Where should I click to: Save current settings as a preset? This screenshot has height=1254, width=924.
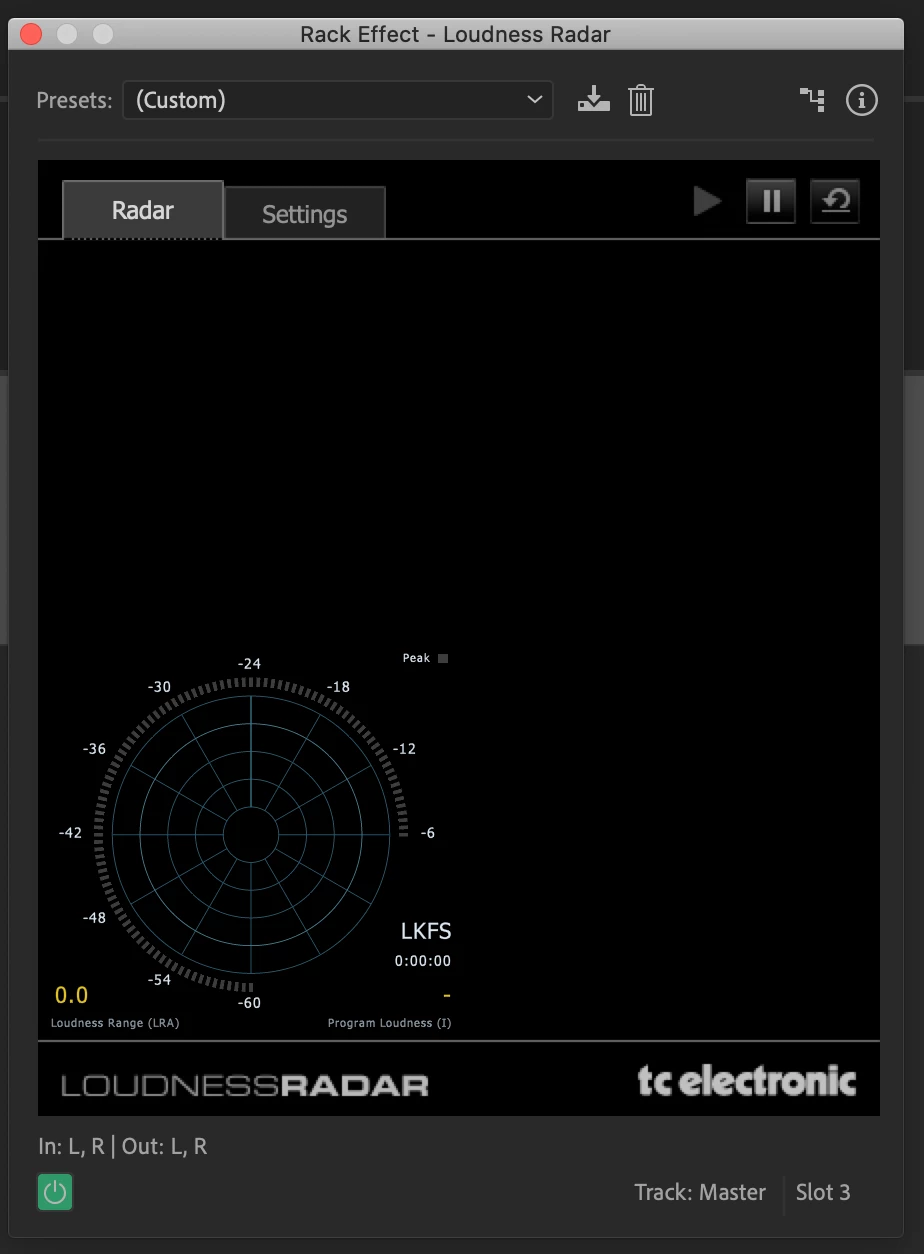[x=593, y=100]
